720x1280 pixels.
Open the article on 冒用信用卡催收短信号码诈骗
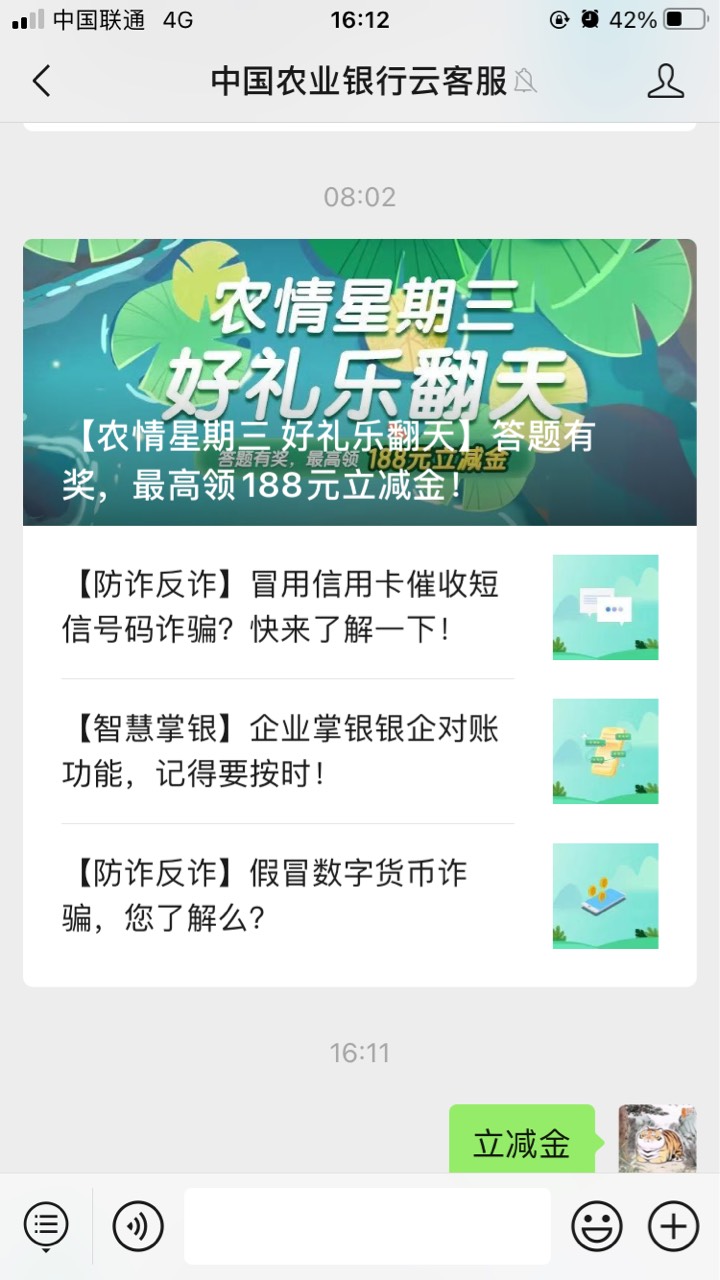point(360,607)
